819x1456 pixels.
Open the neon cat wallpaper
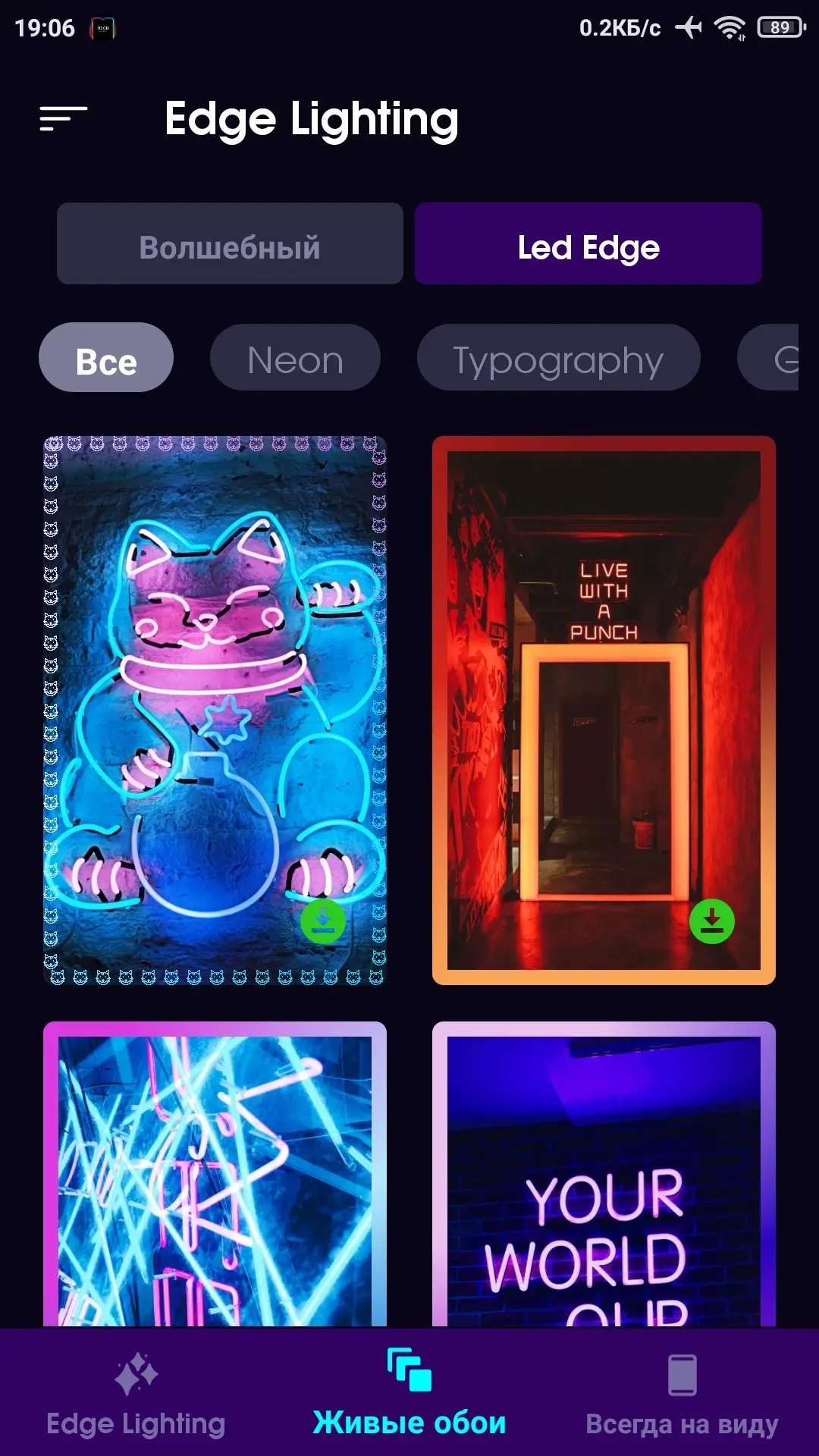pyautogui.click(x=215, y=711)
